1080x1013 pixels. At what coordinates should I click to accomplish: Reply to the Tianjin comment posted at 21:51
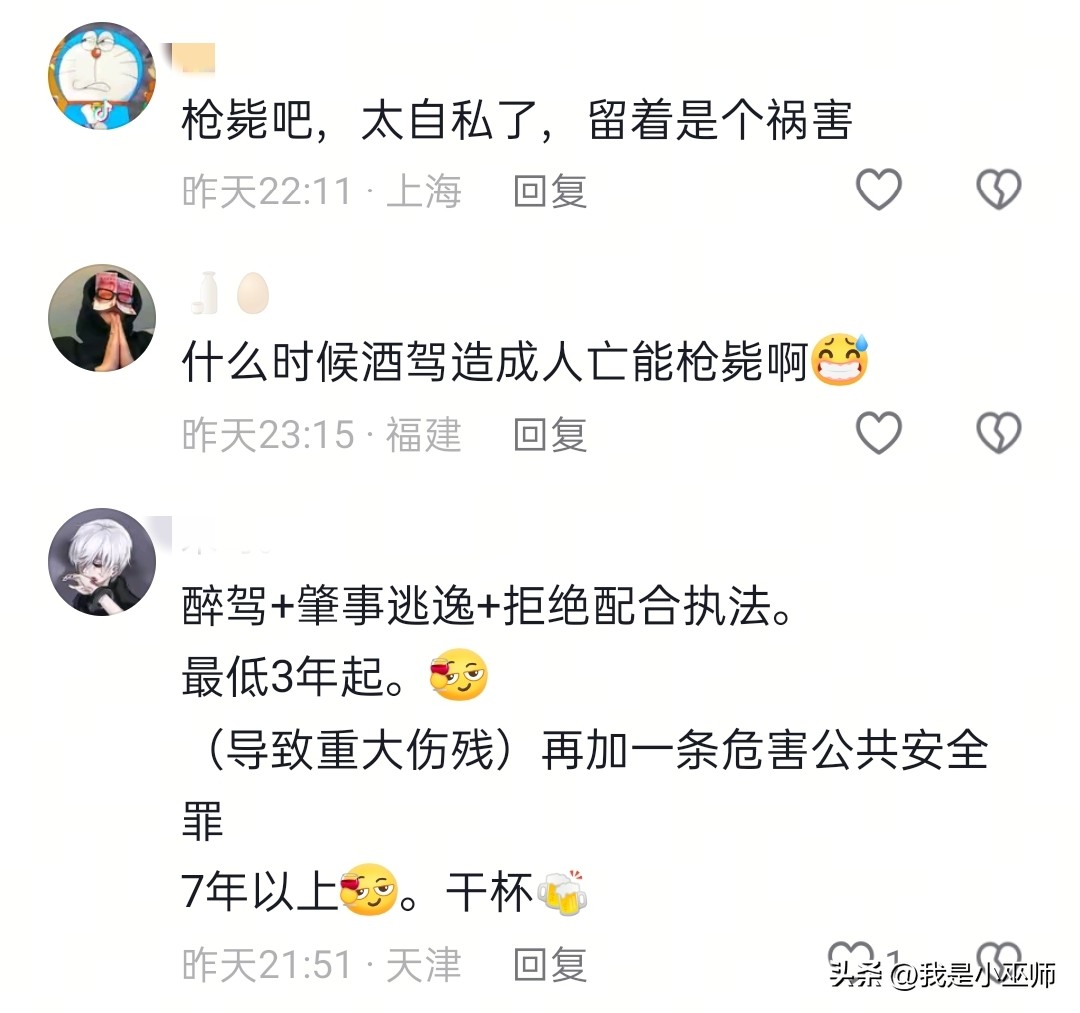click(549, 965)
